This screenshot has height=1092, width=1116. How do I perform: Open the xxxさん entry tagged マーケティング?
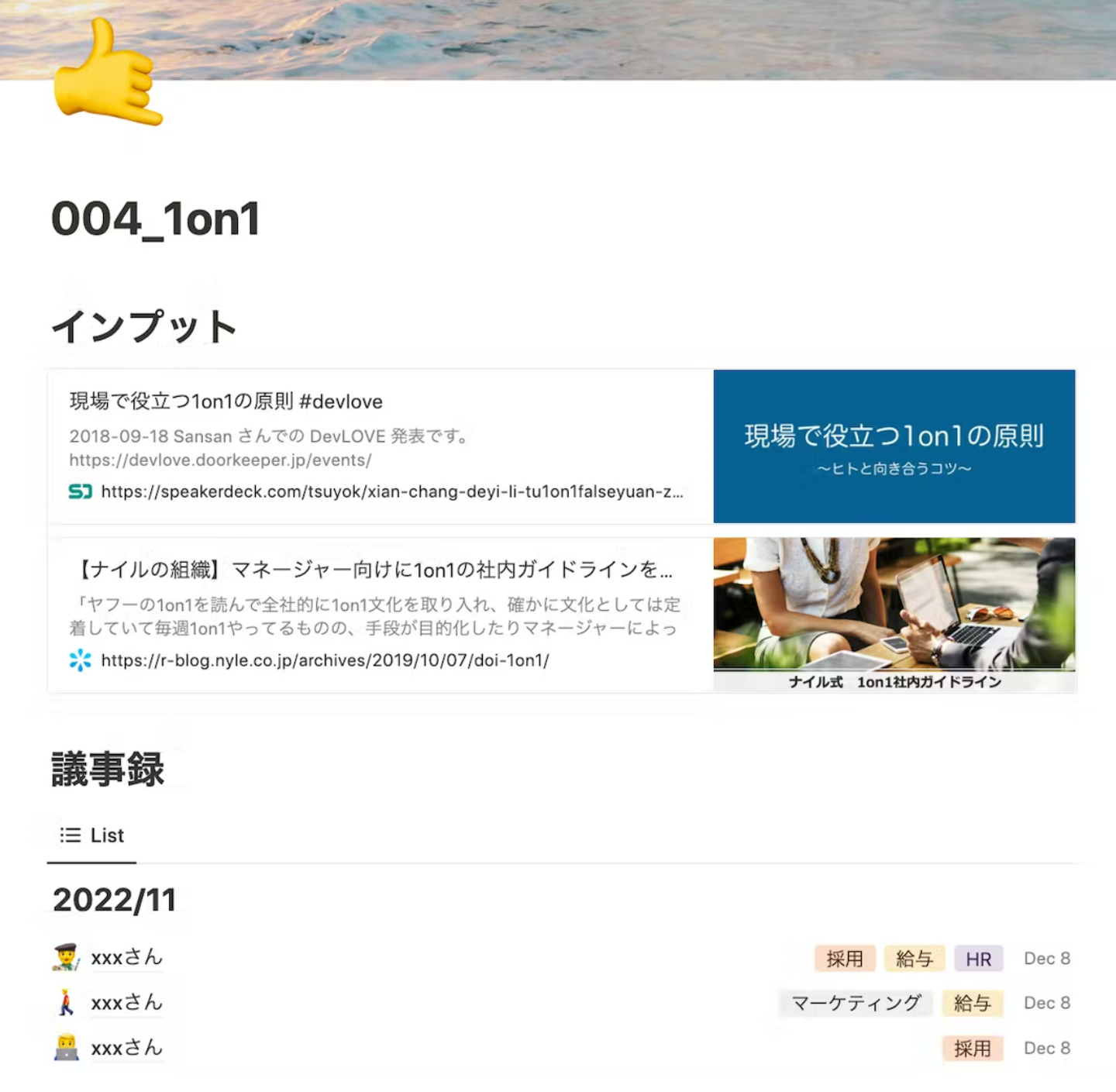coord(126,1003)
